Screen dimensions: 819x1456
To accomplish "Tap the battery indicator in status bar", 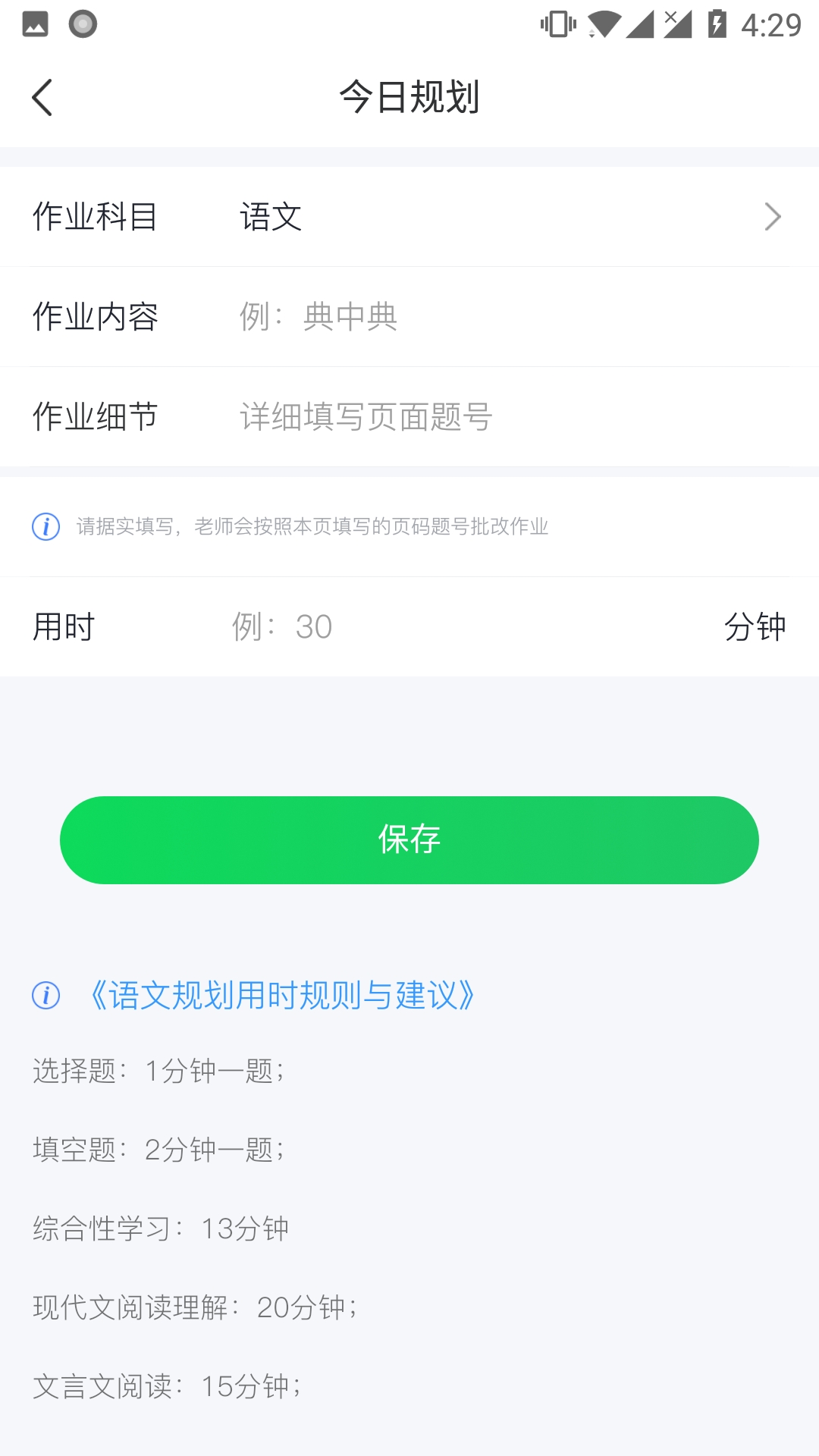I will click(x=717, y=23).
